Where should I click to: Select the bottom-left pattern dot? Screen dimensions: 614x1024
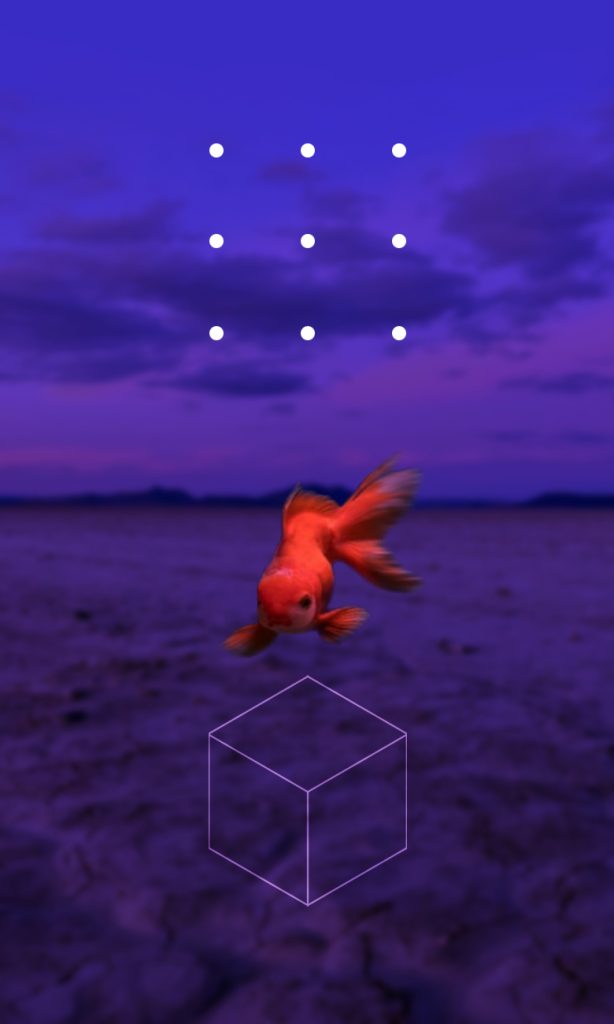[x=216, y=333]
